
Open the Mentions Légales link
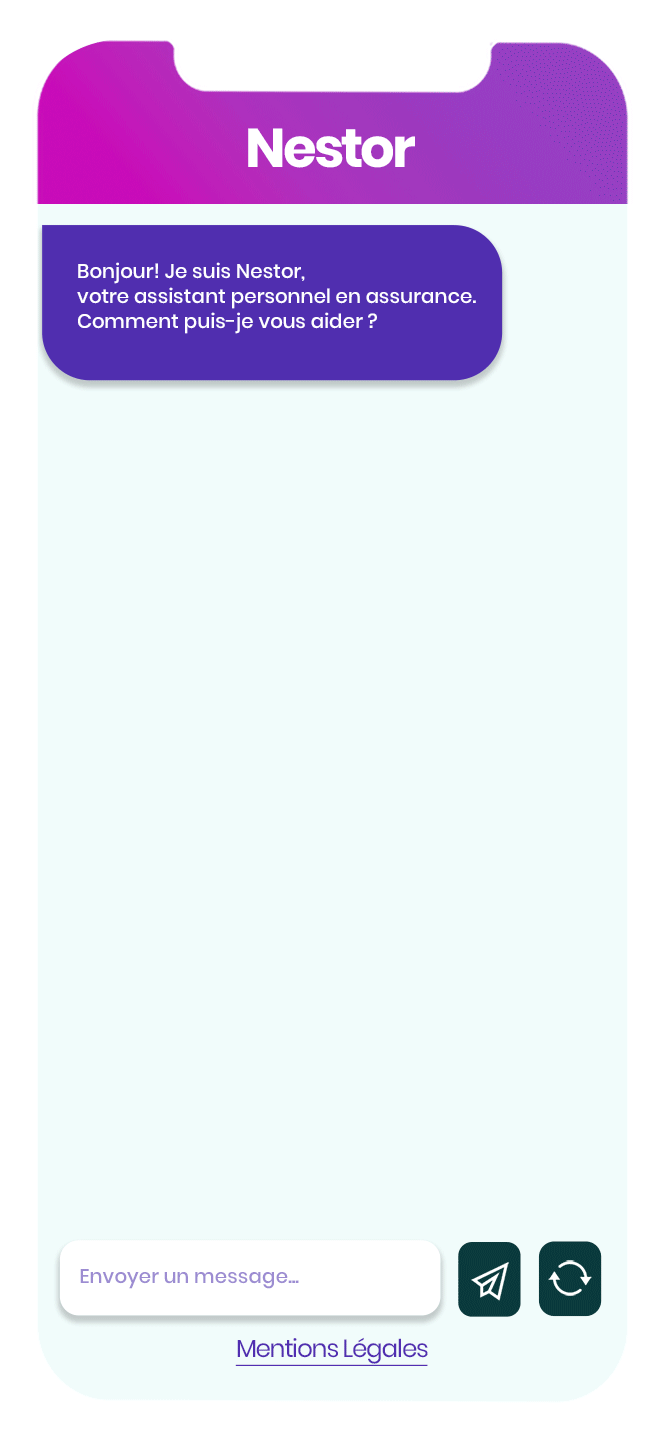tap(332, 1349)
